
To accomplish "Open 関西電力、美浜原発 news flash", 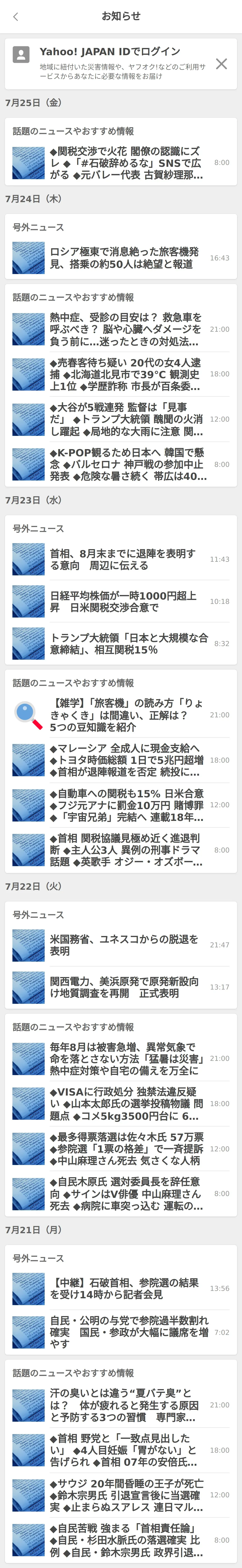I will pyautogui.click(x=121, y=987).
